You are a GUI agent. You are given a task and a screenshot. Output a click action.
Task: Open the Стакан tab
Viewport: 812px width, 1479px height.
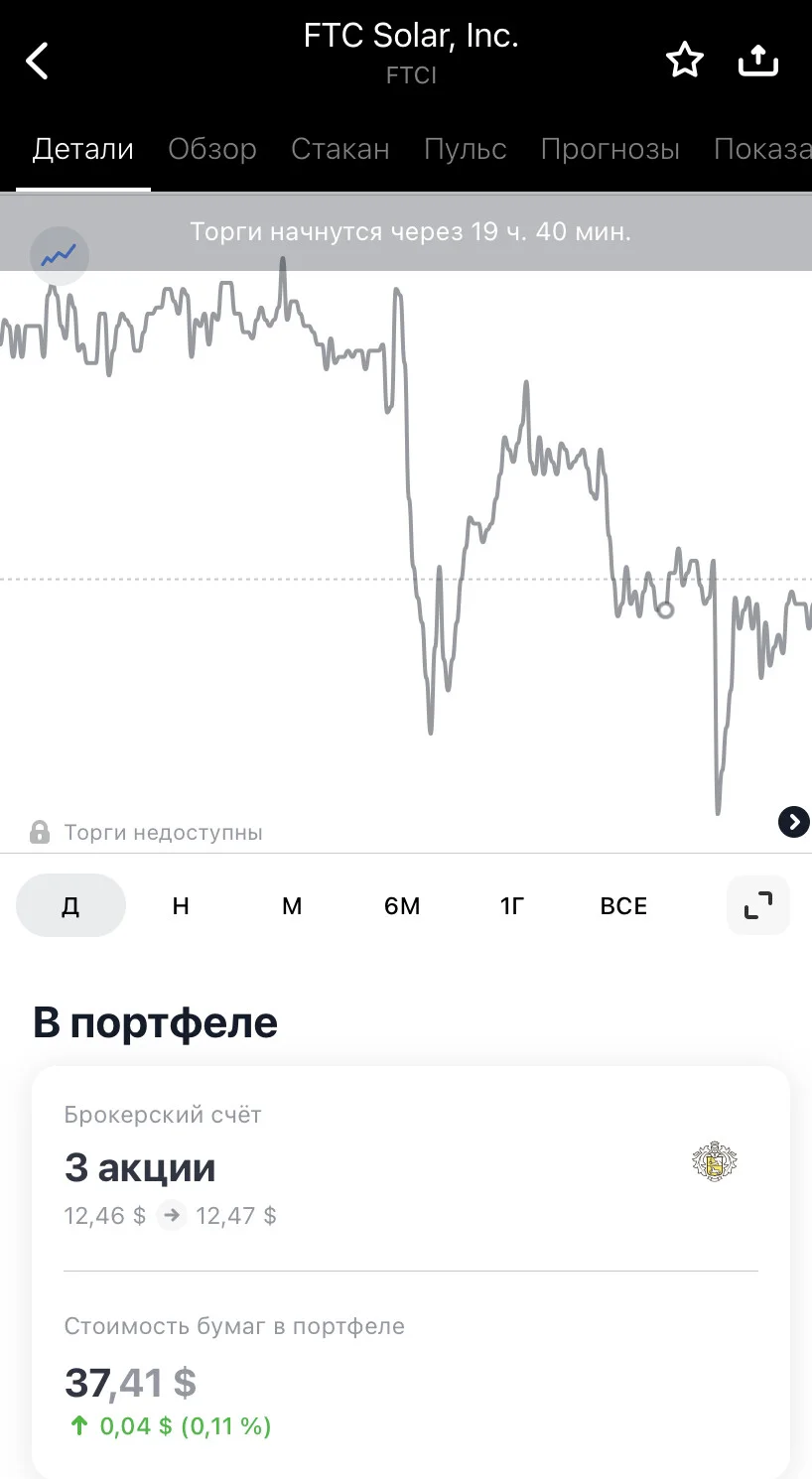point(340,149)
